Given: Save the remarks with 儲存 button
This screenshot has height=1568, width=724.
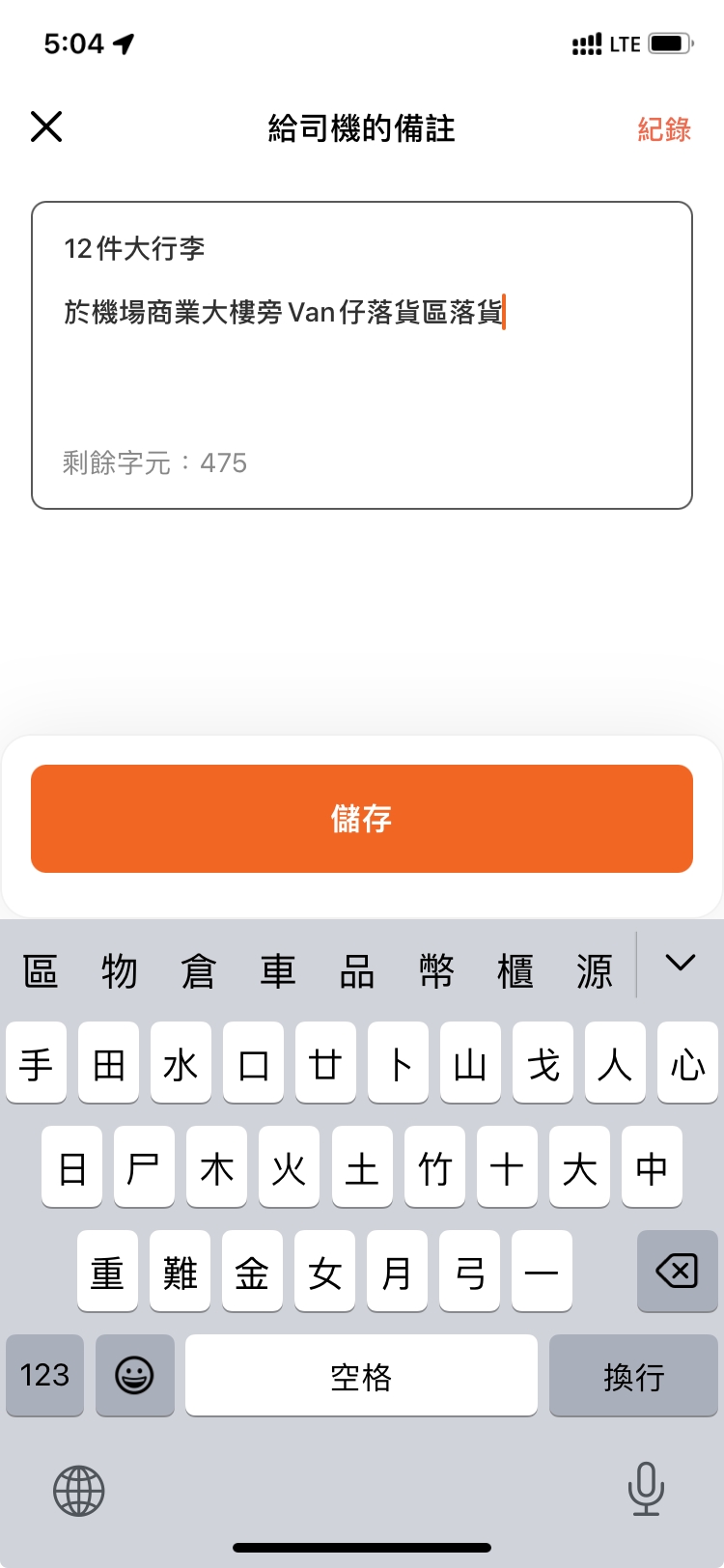Looking at the screenshot, I should (x=361, y=819).
